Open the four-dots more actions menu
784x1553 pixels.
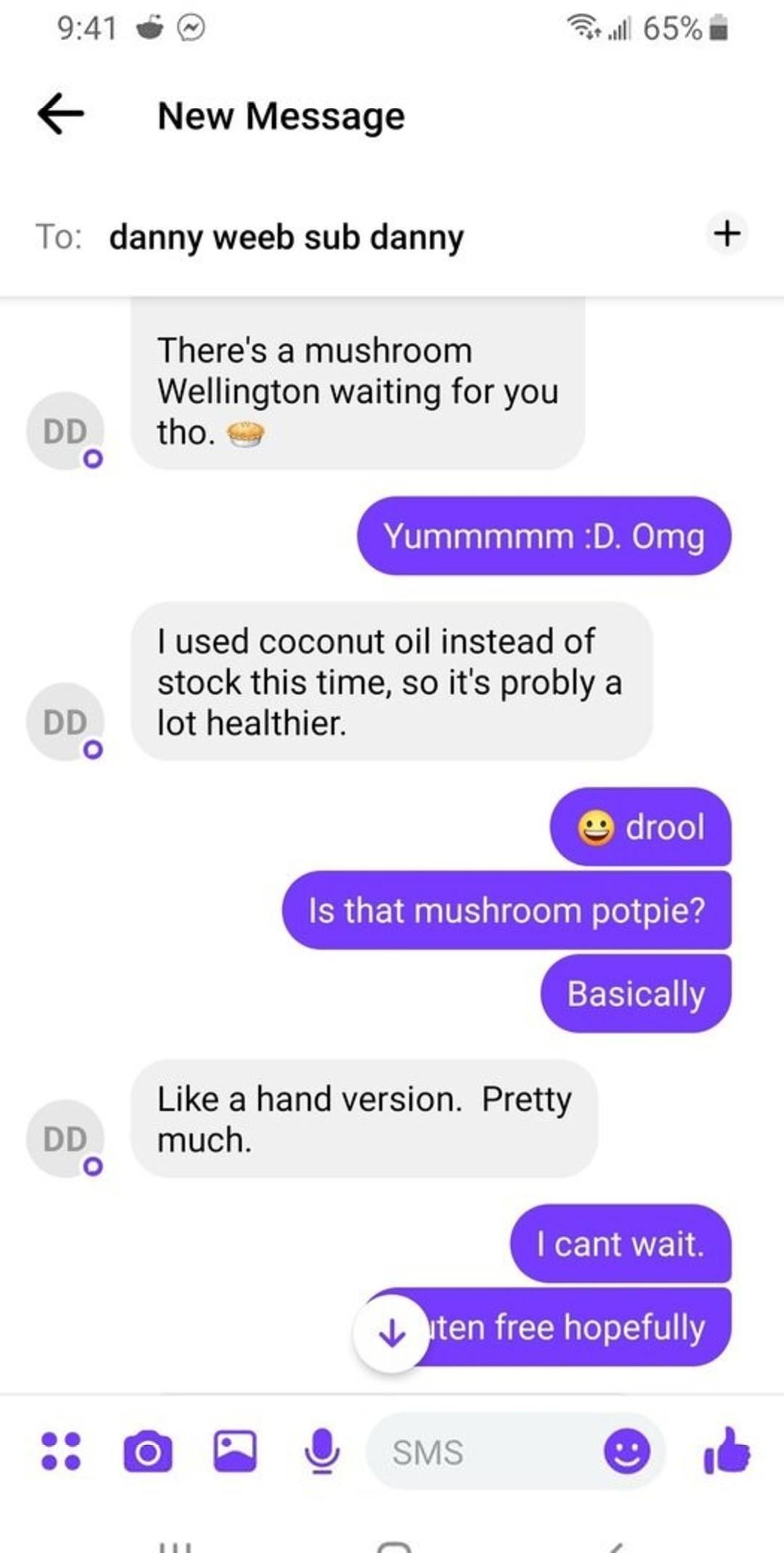pos(61,1451)
